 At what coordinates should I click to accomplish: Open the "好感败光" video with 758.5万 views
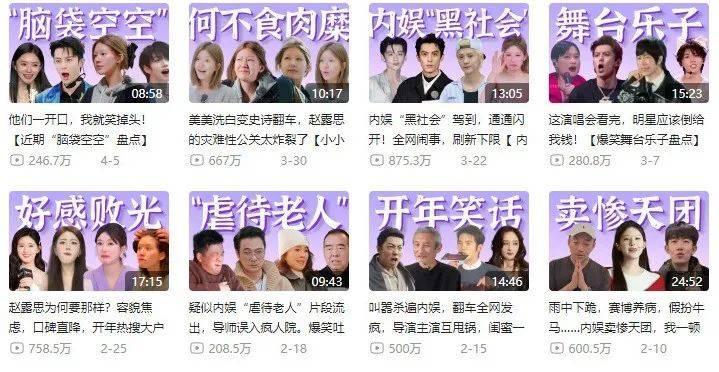pyautogui.click(x=89, y=241)
